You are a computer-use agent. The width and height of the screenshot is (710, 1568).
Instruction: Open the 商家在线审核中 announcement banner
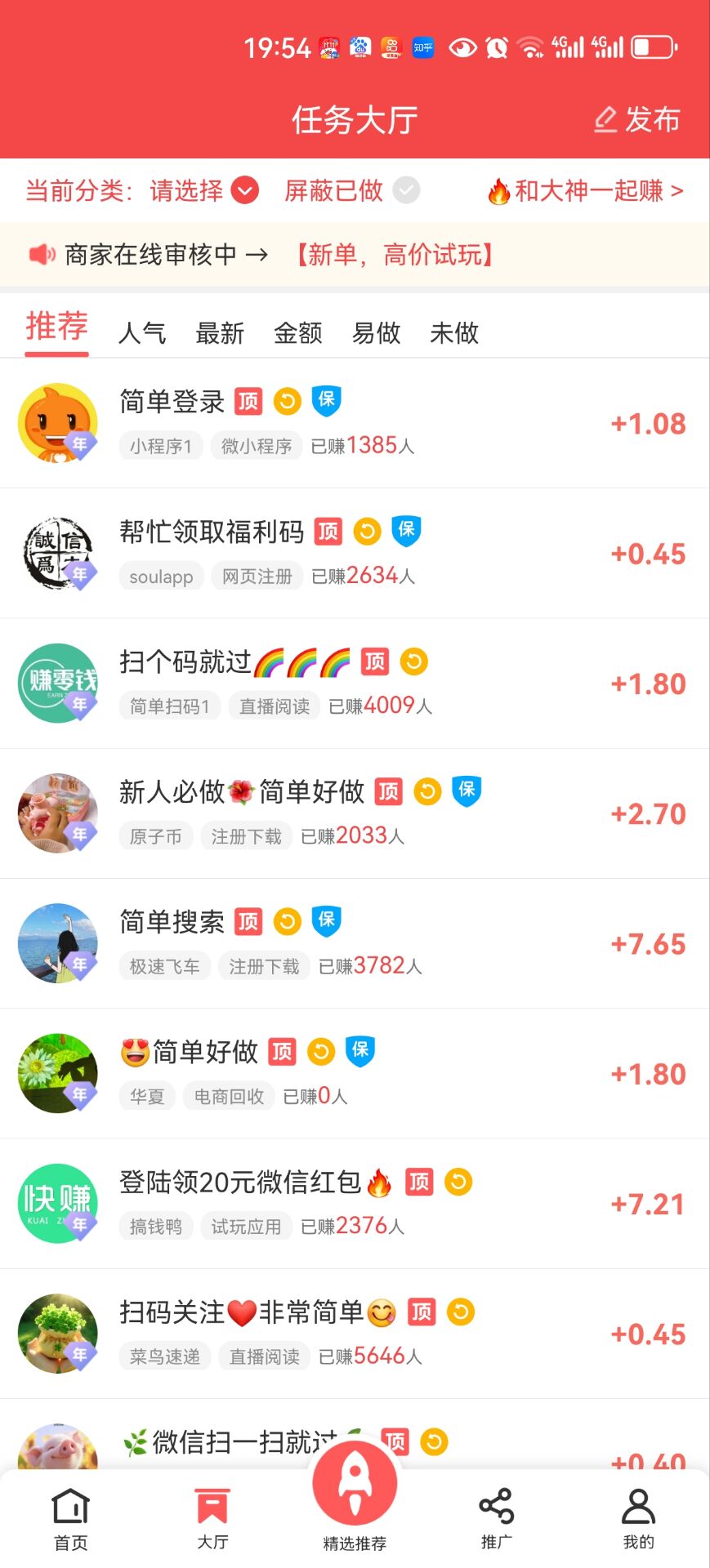pos(261,255)
